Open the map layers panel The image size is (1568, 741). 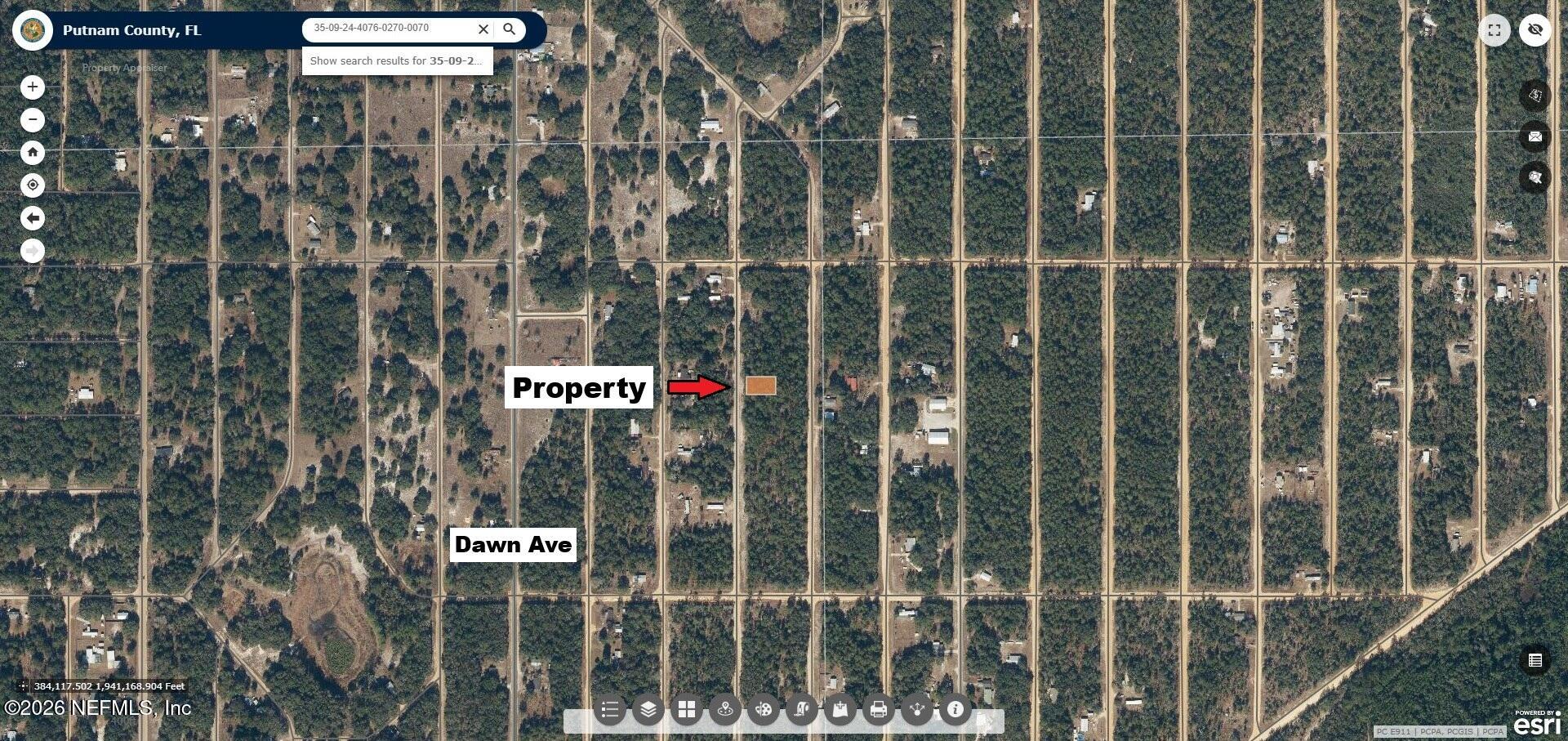(648, 710)
